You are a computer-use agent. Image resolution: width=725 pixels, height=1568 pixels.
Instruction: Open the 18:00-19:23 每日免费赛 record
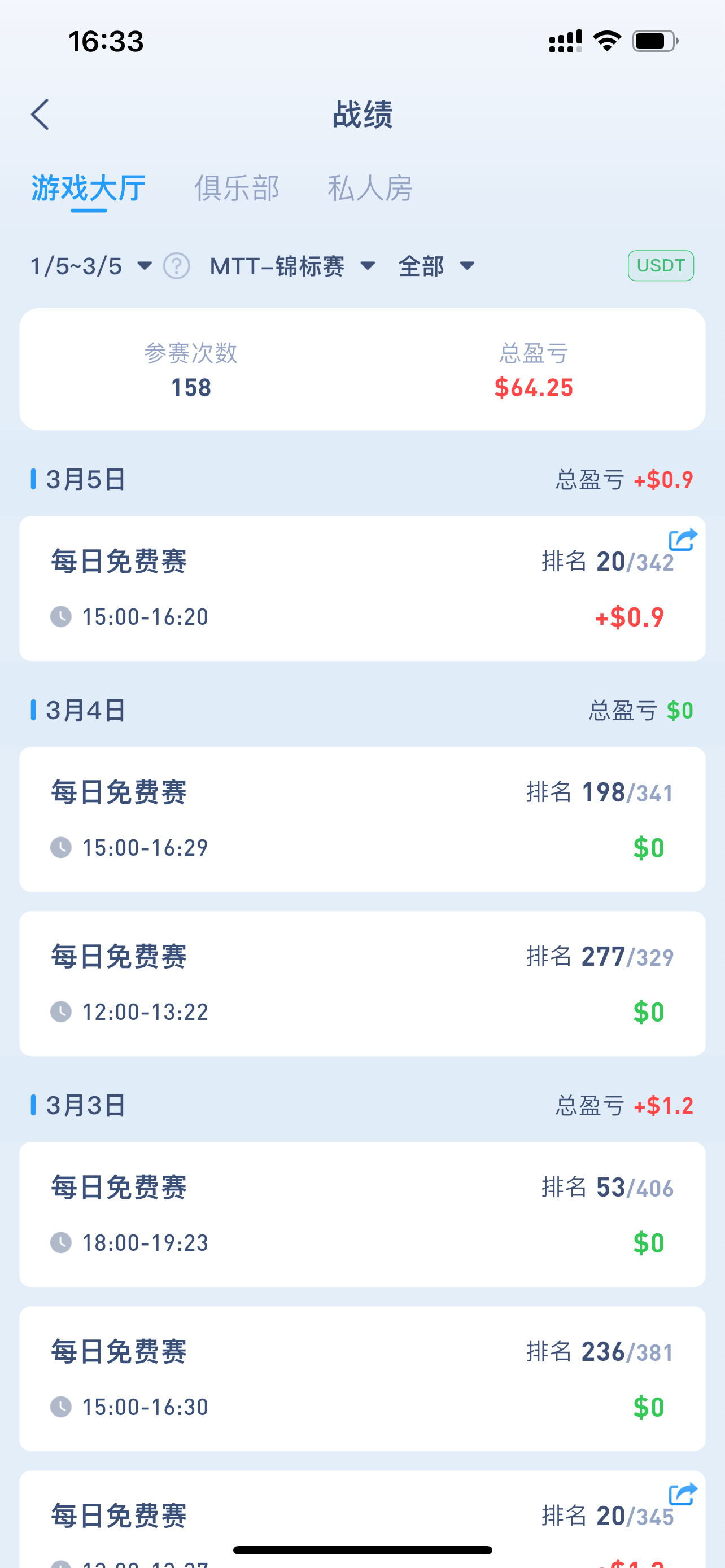point(362,1214)
